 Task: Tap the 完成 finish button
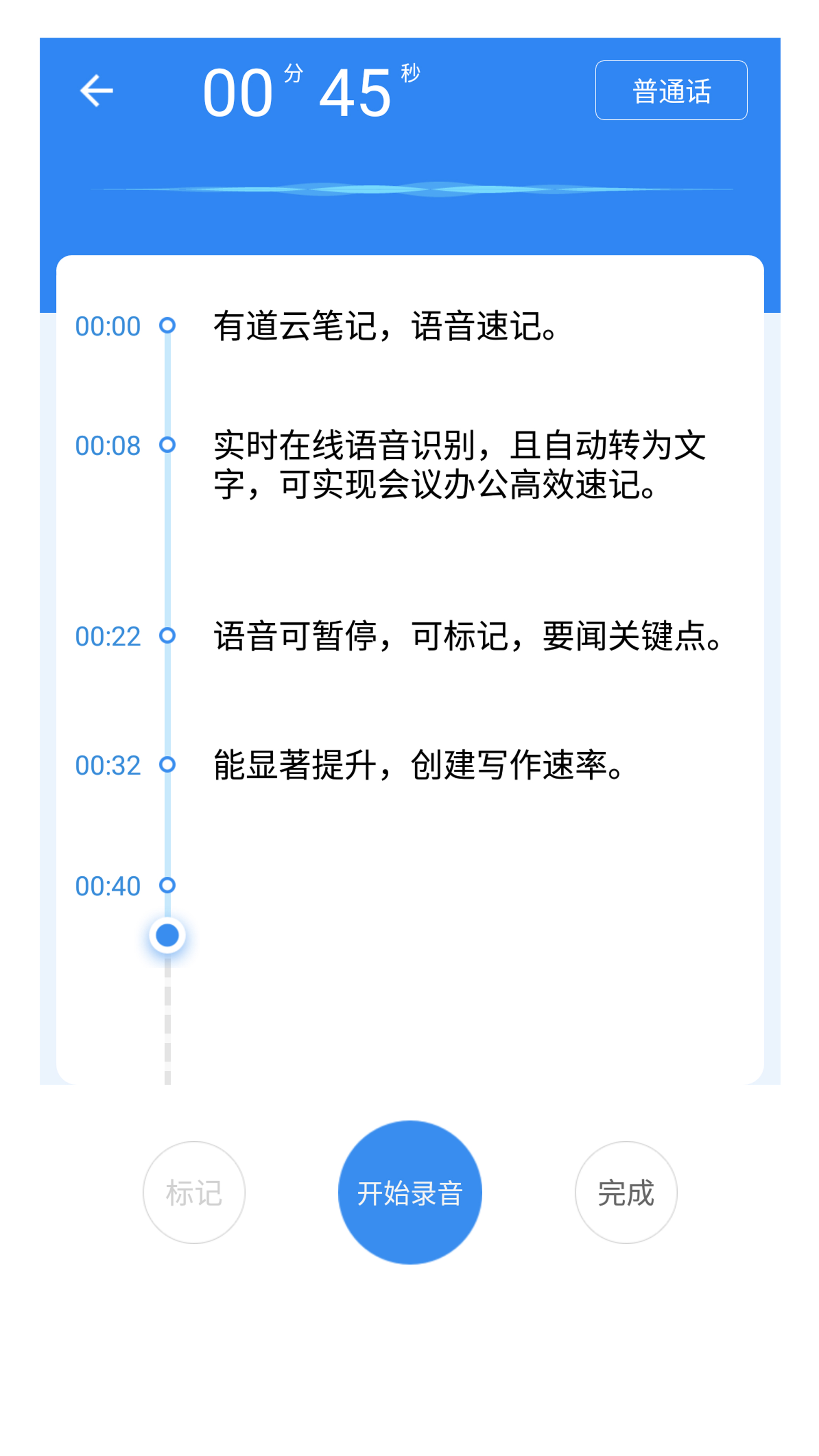[626, 1191]
